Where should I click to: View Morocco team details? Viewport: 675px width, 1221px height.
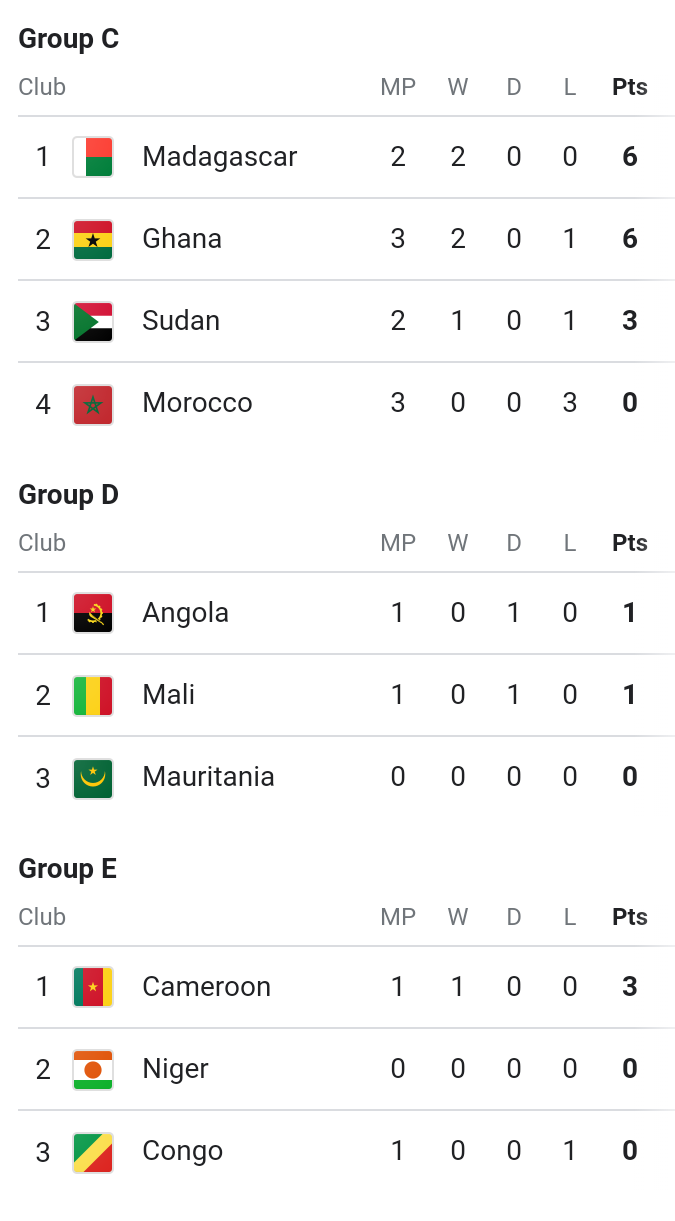tap(197, 403)
